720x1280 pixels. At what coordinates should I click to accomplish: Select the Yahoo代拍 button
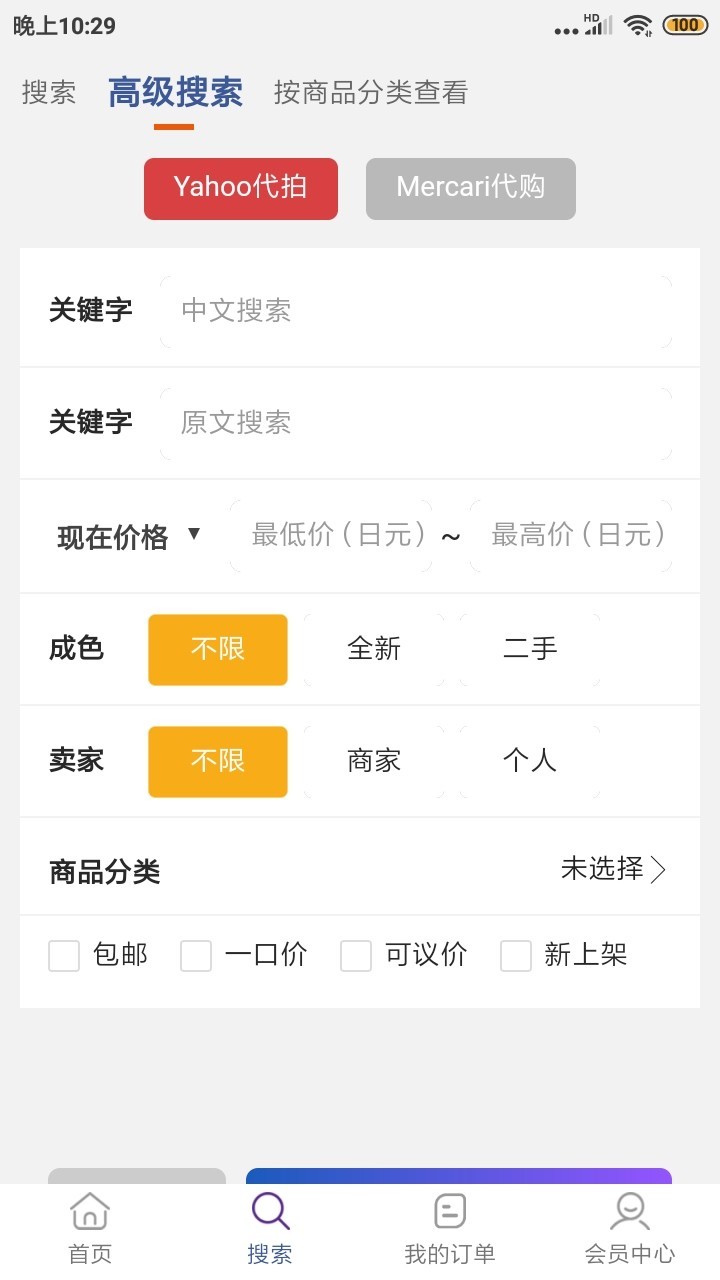(x=241, y=188)
